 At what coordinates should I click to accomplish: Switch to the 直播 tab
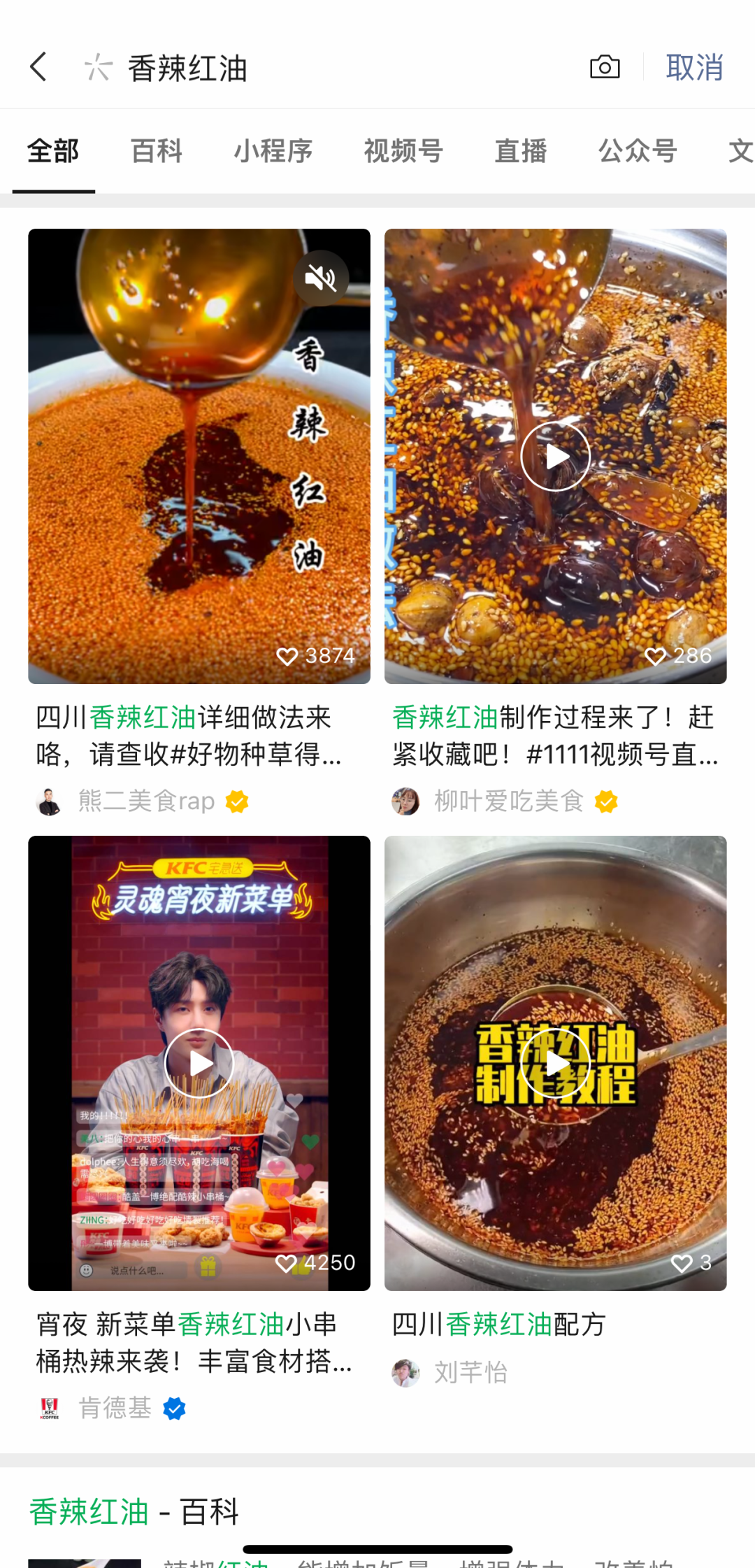(520, 151)
